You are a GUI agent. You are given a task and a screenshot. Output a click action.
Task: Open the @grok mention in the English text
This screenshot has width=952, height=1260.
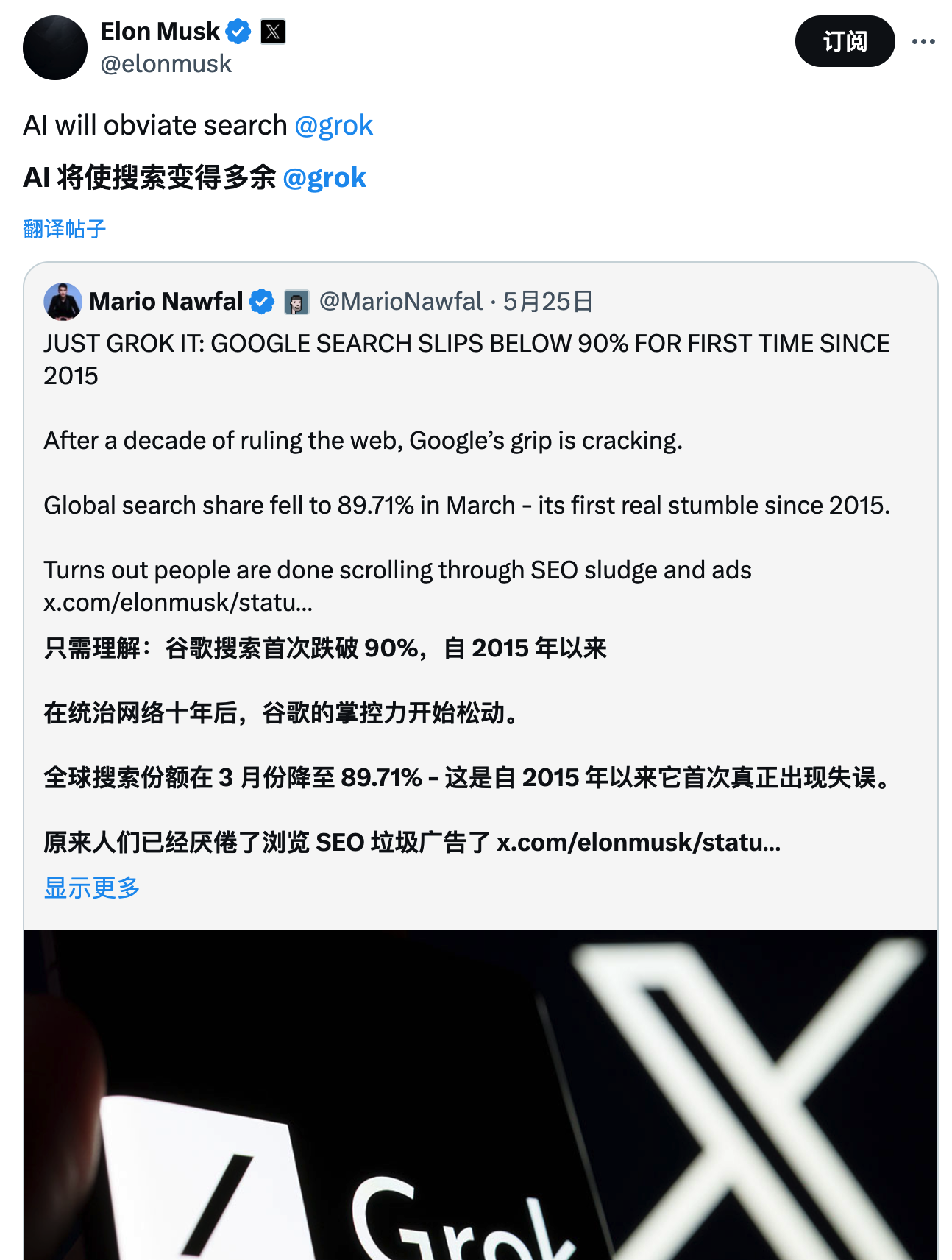333,126
